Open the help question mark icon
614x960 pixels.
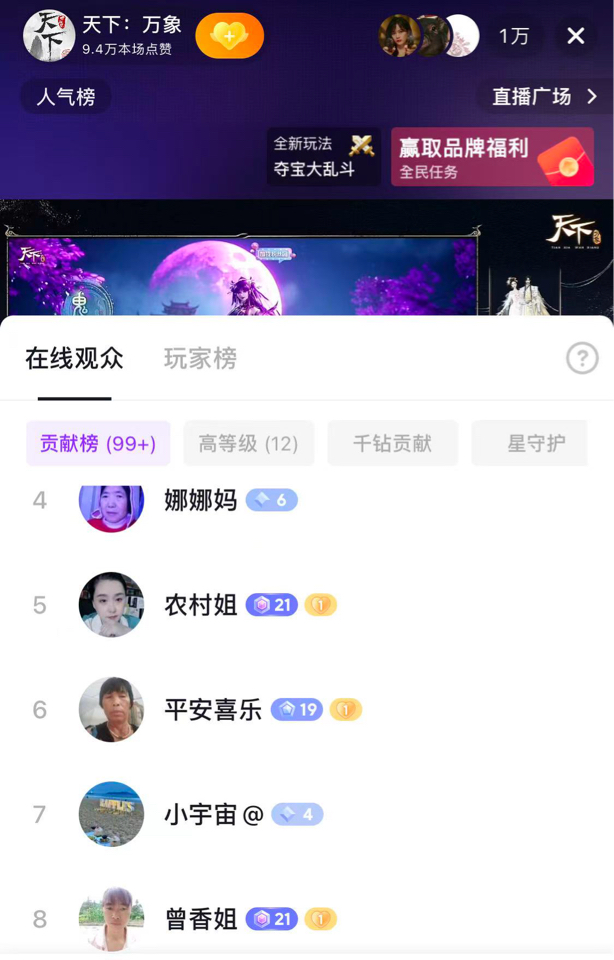582,358
